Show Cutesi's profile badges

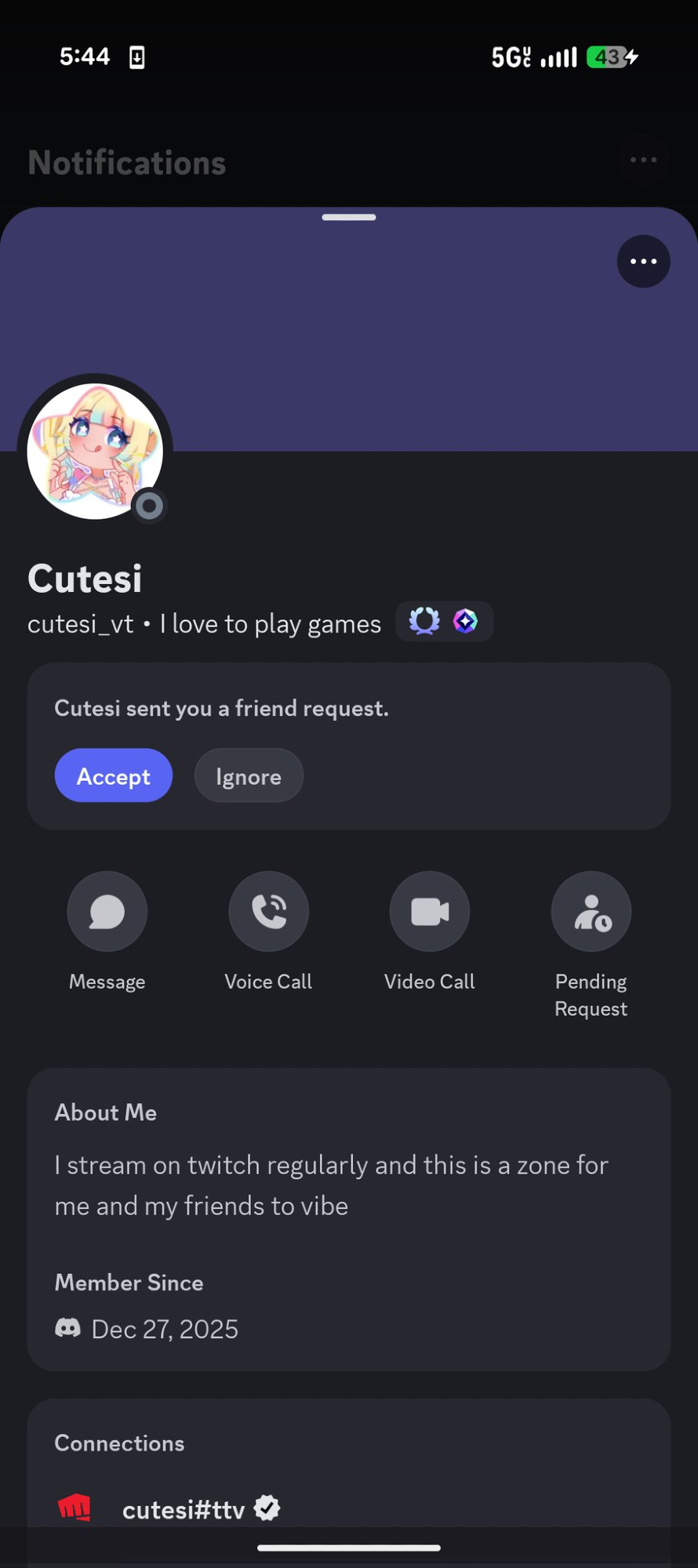pyautogui.click(x=444, y=622)
